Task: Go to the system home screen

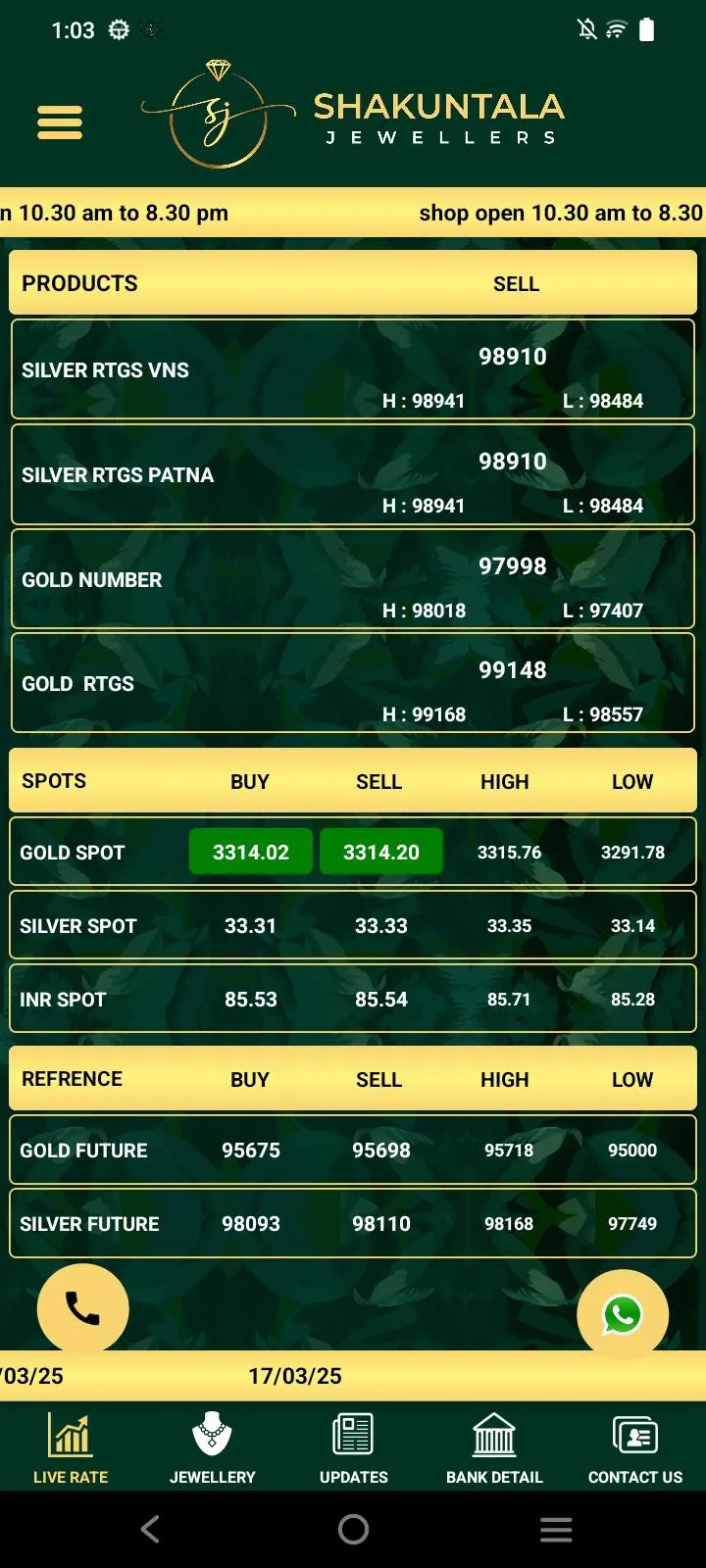Action: pos(353,1529)
